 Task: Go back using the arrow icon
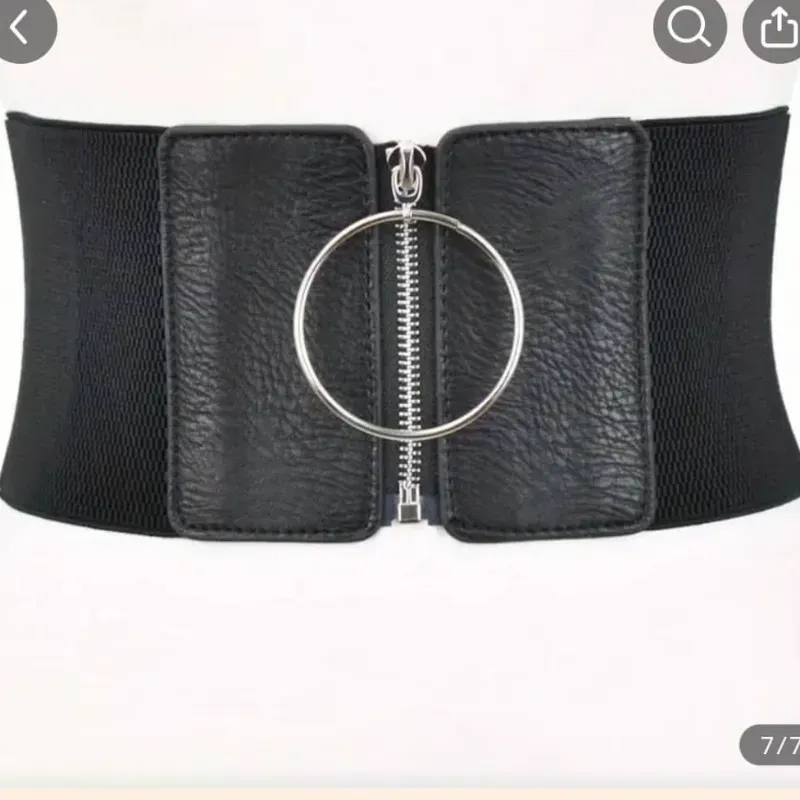[x=20, y=29]
